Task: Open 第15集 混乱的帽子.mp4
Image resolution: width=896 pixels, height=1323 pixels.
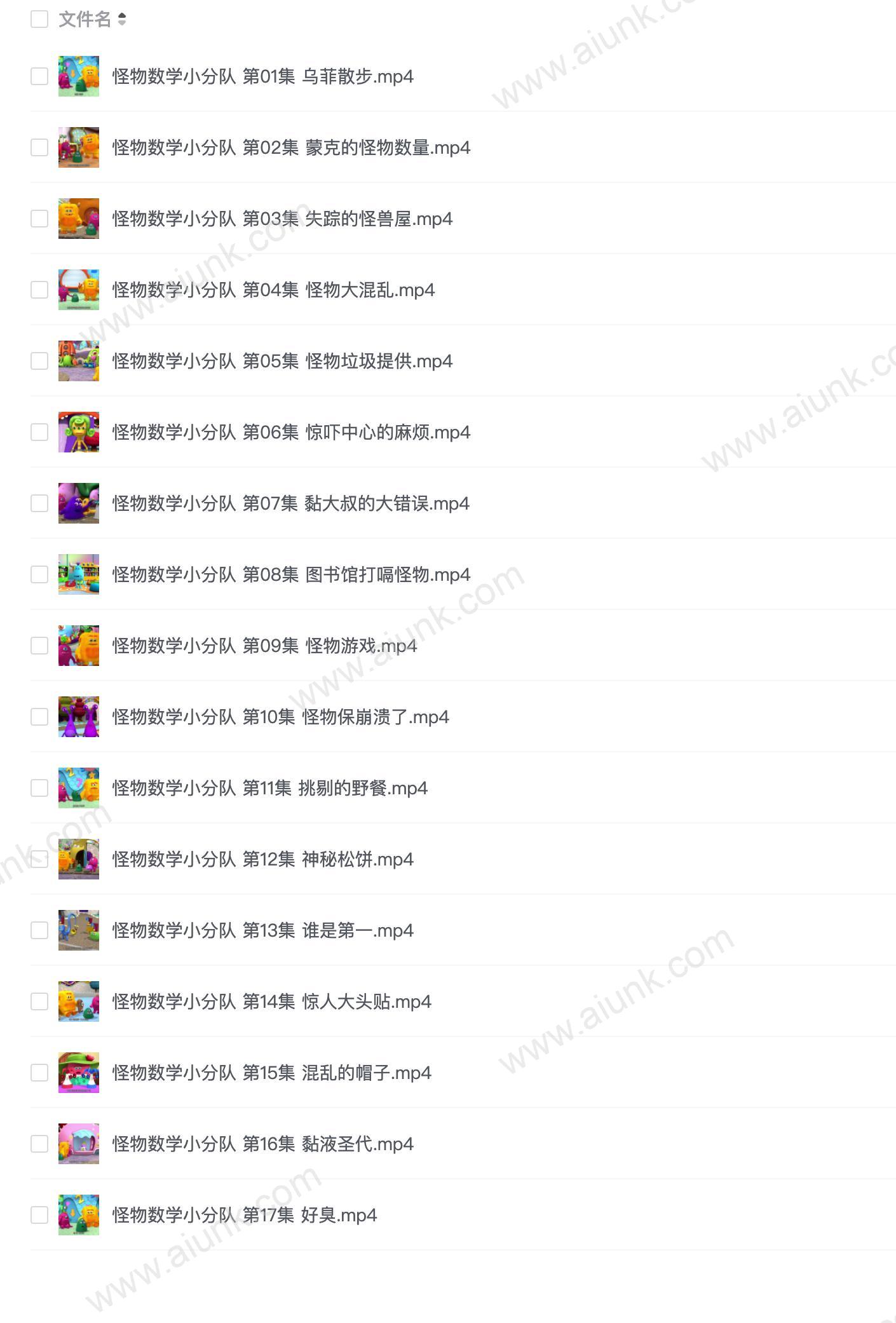Action: point(271,1073)
